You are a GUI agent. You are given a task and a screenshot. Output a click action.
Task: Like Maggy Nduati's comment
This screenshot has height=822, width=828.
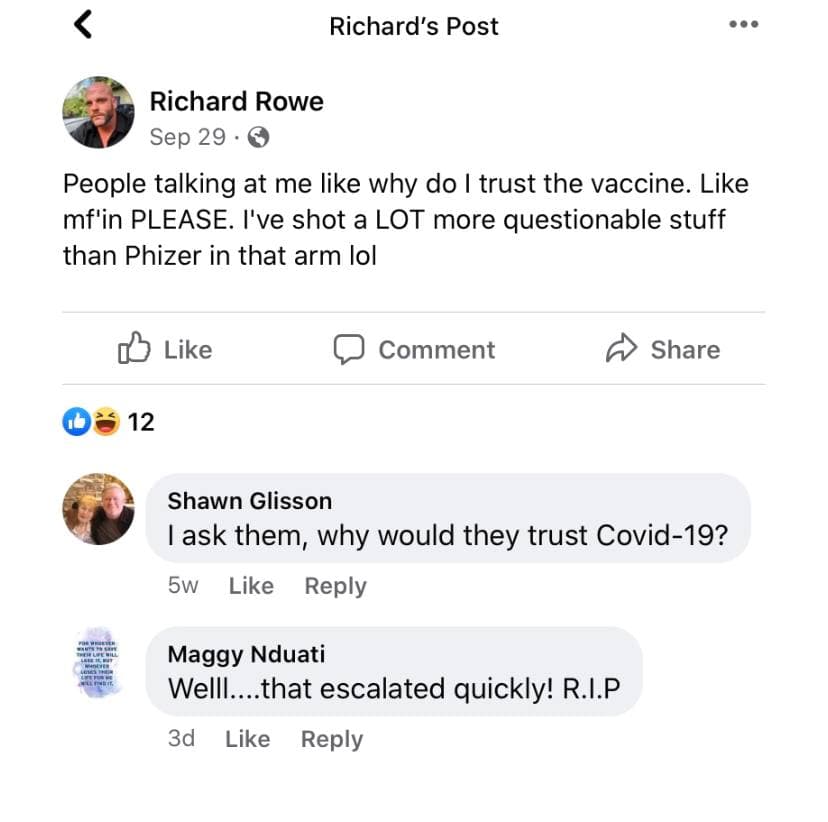(x=247, y=739)
